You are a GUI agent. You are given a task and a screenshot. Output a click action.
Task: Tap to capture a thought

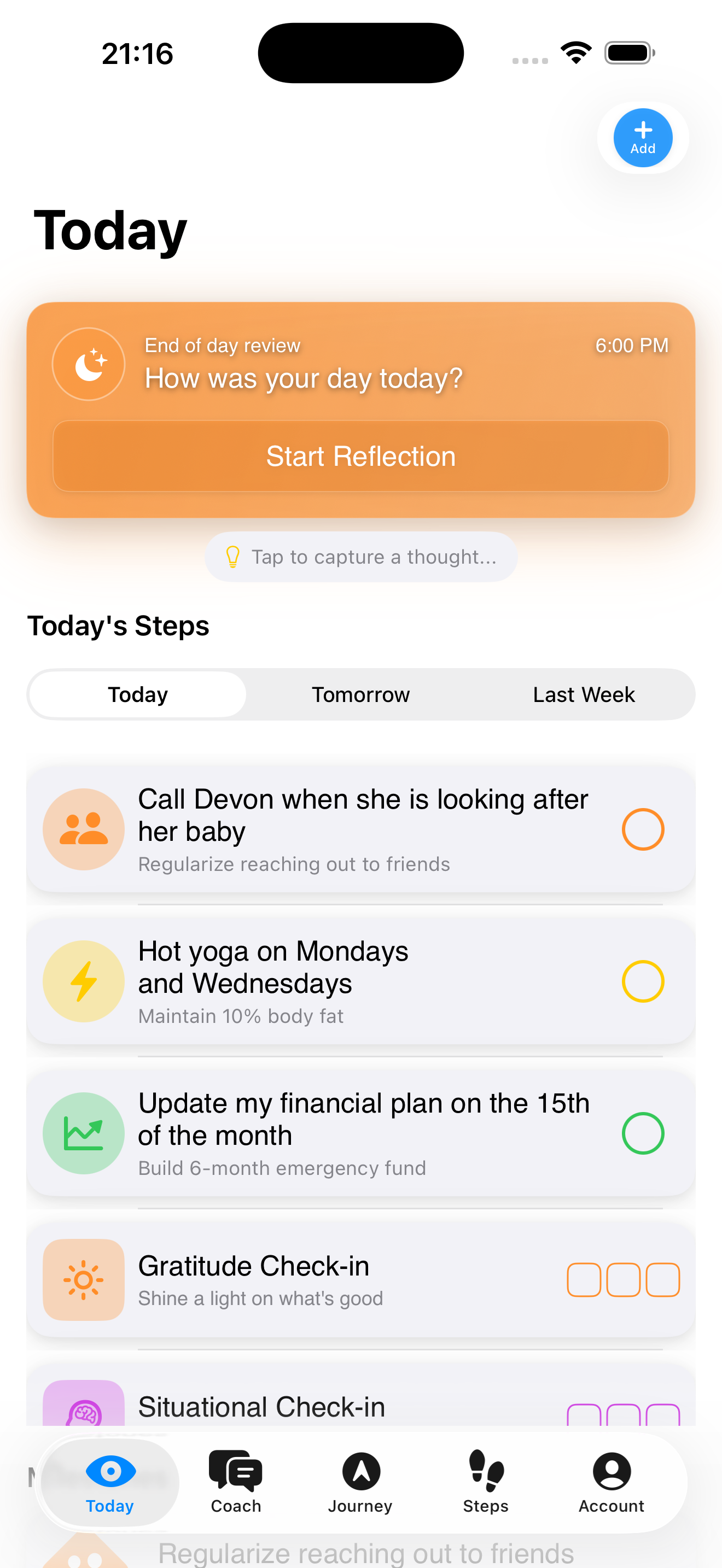(x=360, y=557)
